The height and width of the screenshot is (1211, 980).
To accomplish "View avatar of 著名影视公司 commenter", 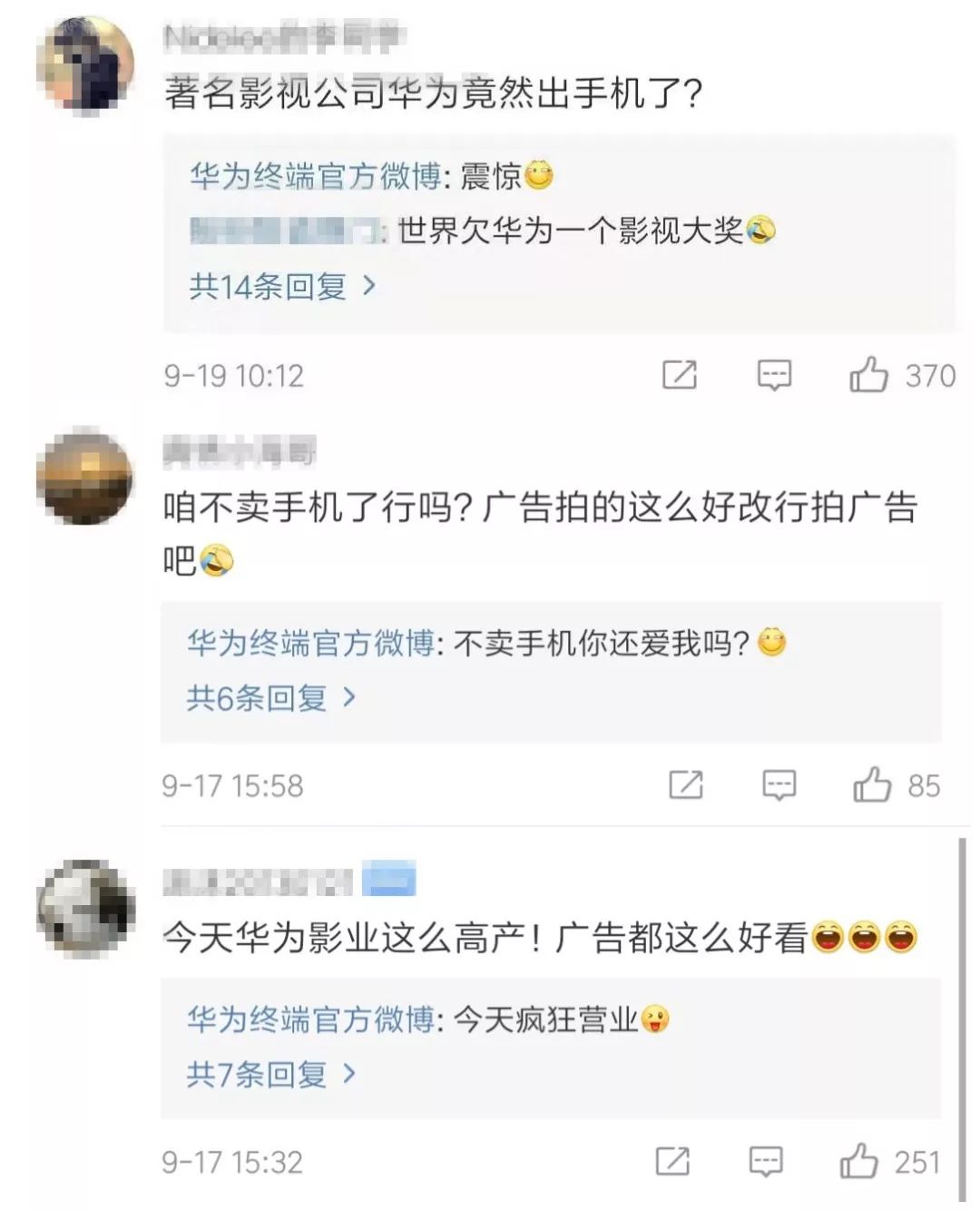I will (84, 67).
